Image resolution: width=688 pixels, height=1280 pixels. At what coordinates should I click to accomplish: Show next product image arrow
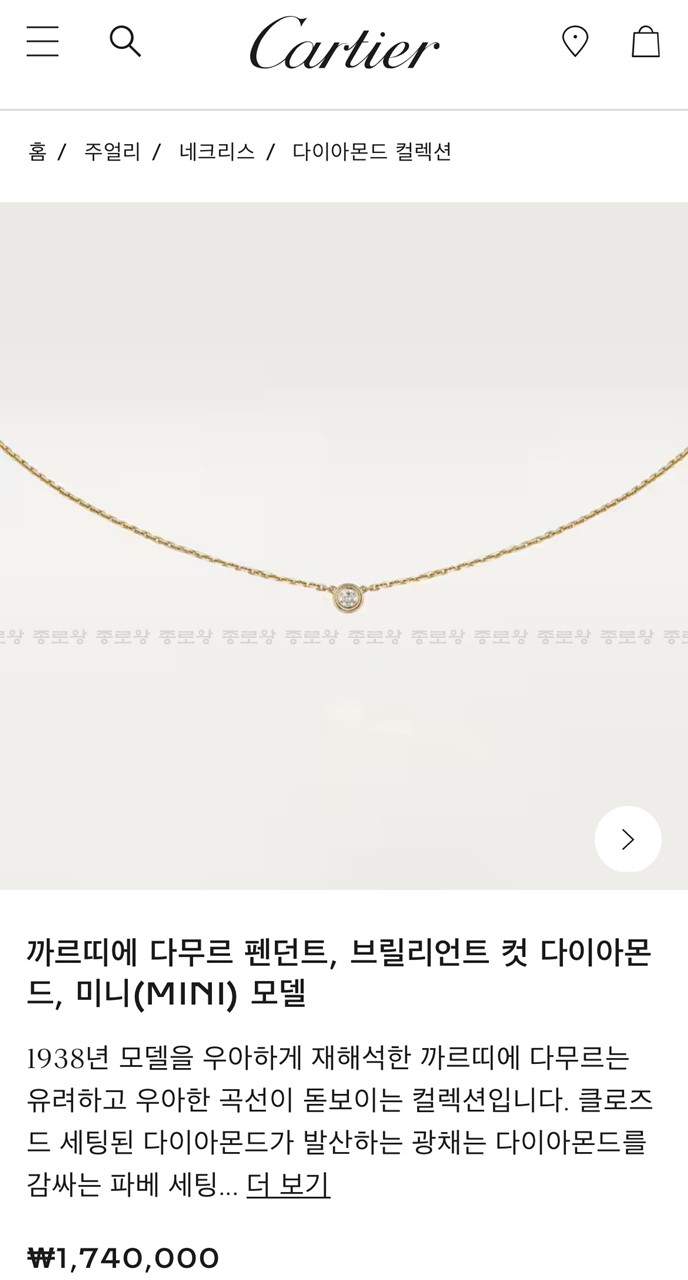628,839
